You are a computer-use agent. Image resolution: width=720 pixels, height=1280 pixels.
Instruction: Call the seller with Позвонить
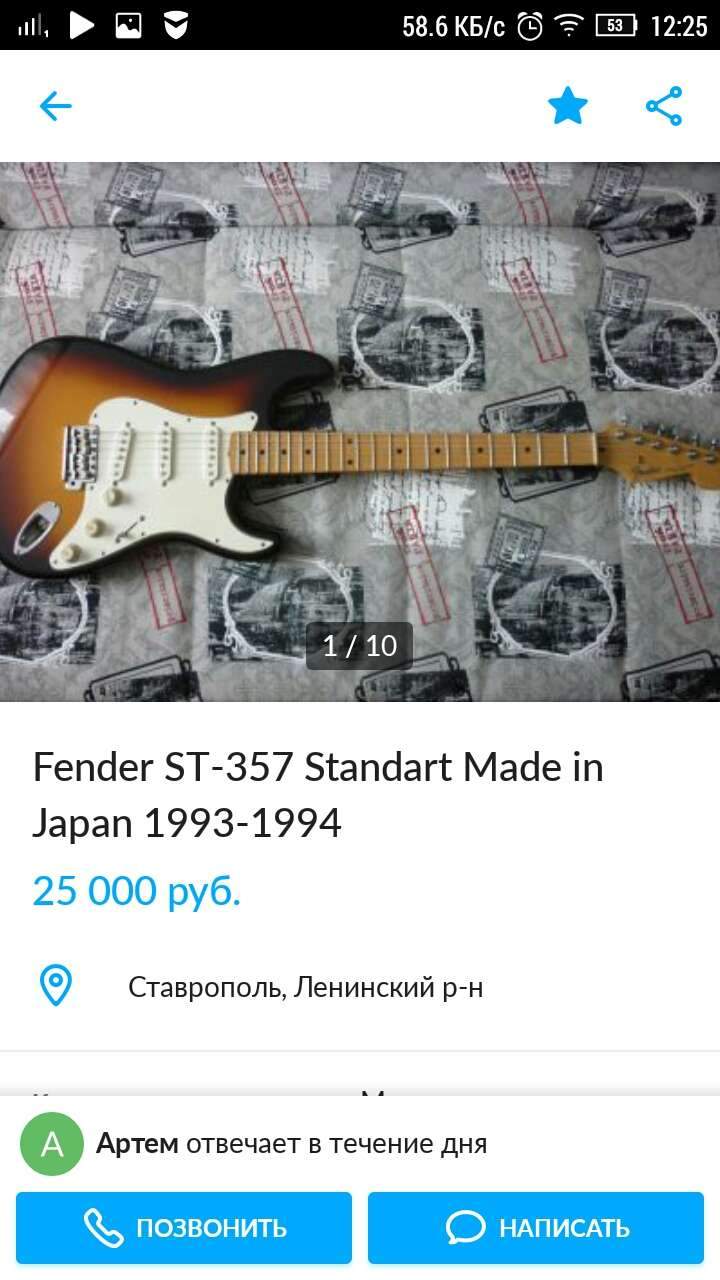[184, 1228]
